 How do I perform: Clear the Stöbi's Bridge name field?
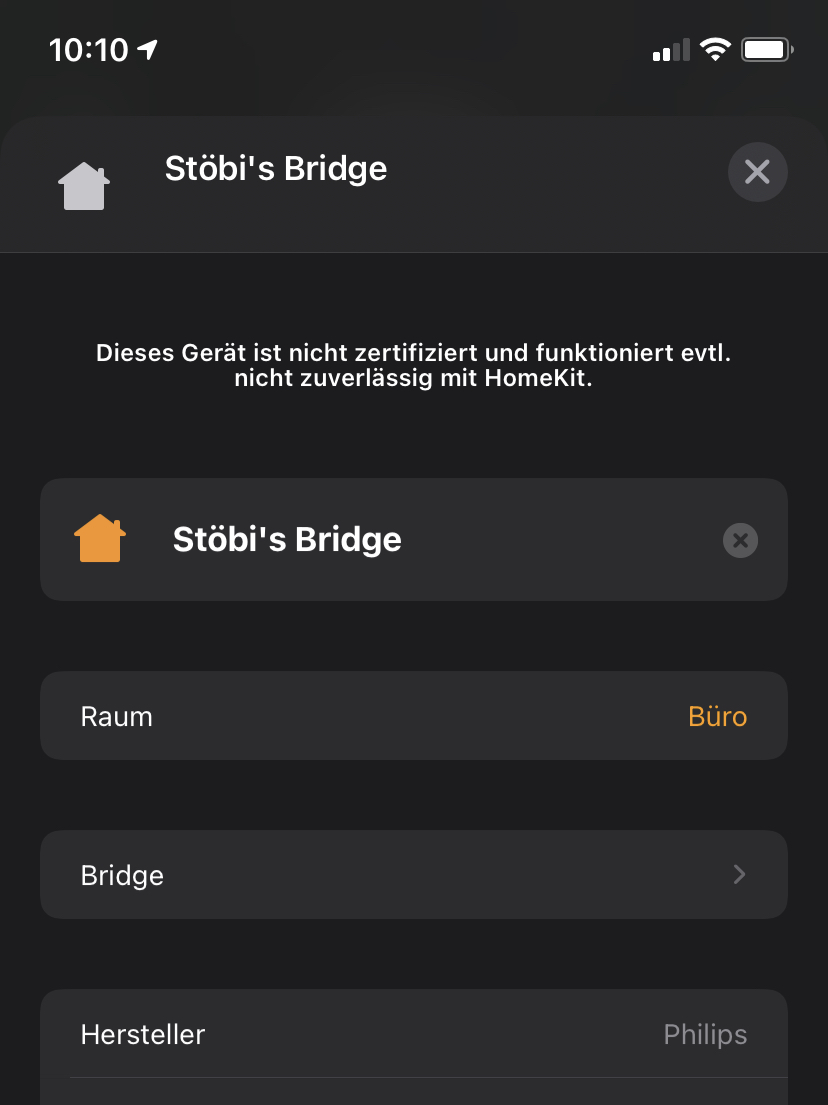pos(740,541)
